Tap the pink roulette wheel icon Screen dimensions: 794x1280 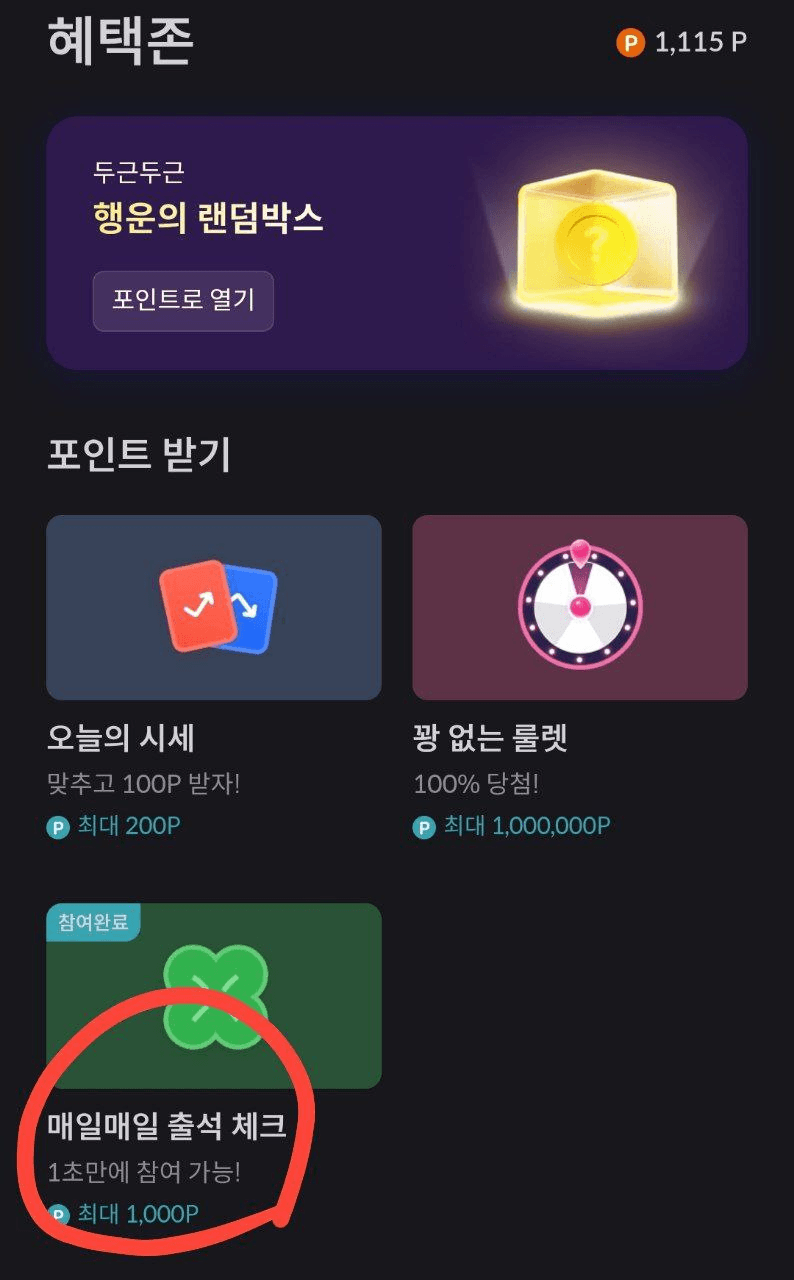point(580,605)
